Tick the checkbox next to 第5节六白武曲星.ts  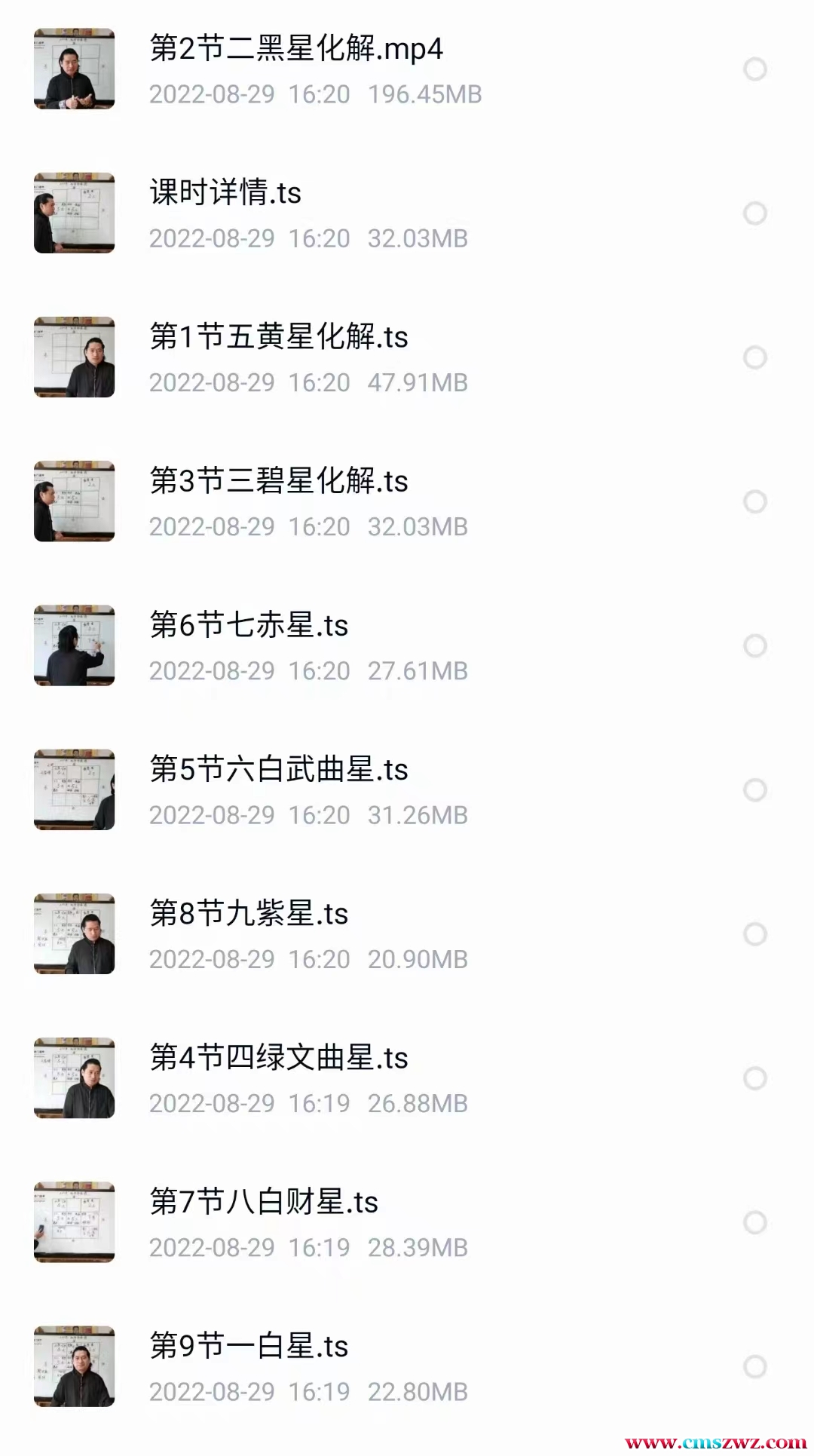coord(754,789)
